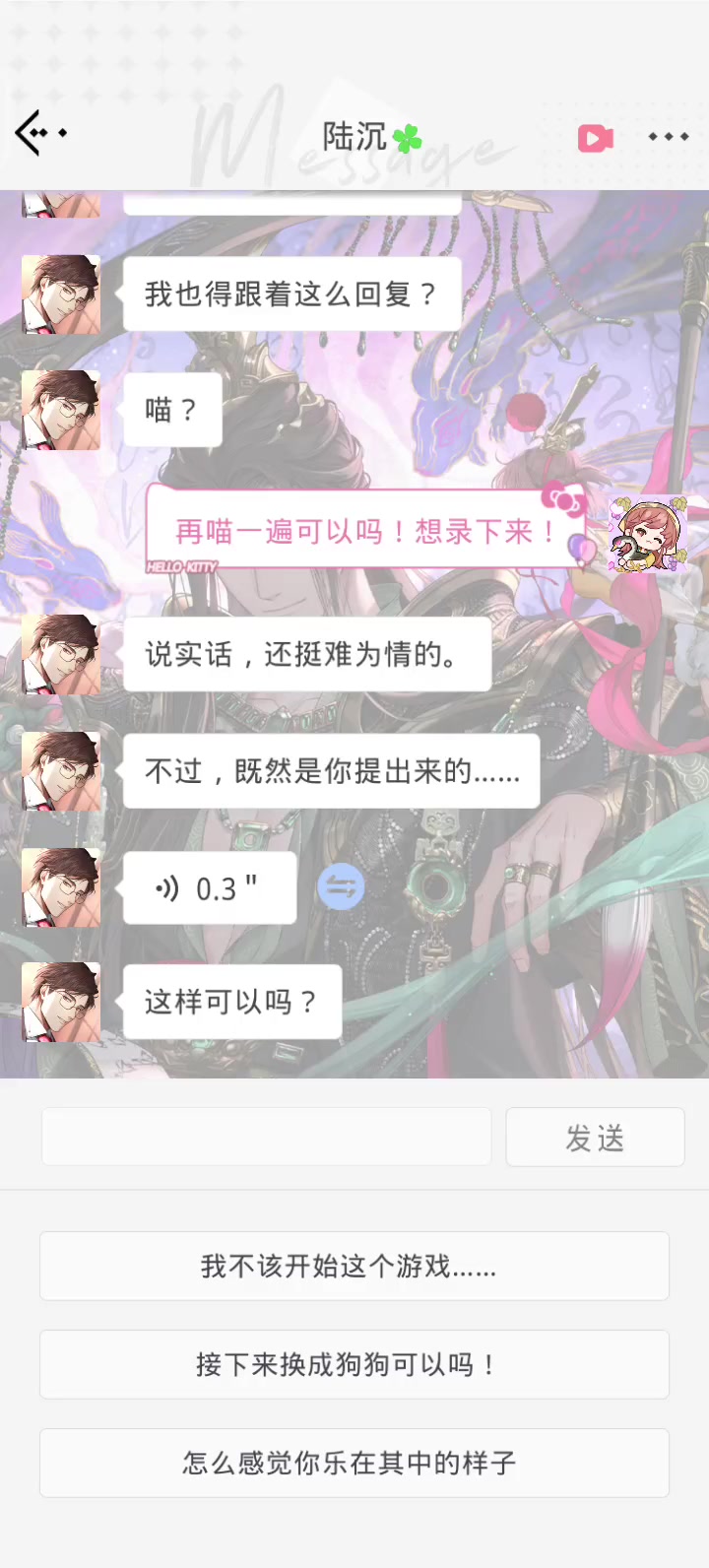Tap the 发送 send button

(x=595, y=1137)
